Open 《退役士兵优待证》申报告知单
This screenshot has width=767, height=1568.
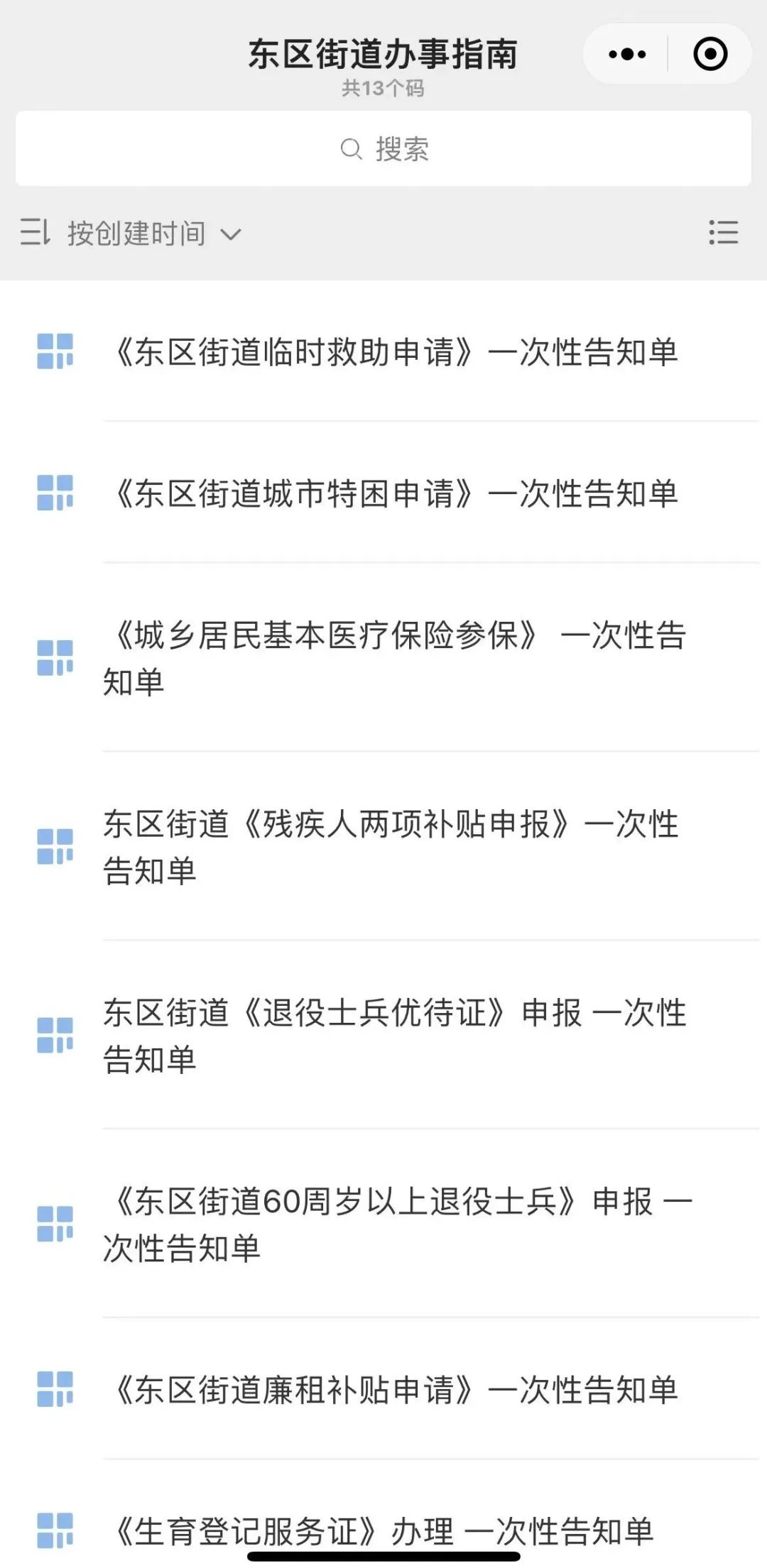pos(395,1036)
